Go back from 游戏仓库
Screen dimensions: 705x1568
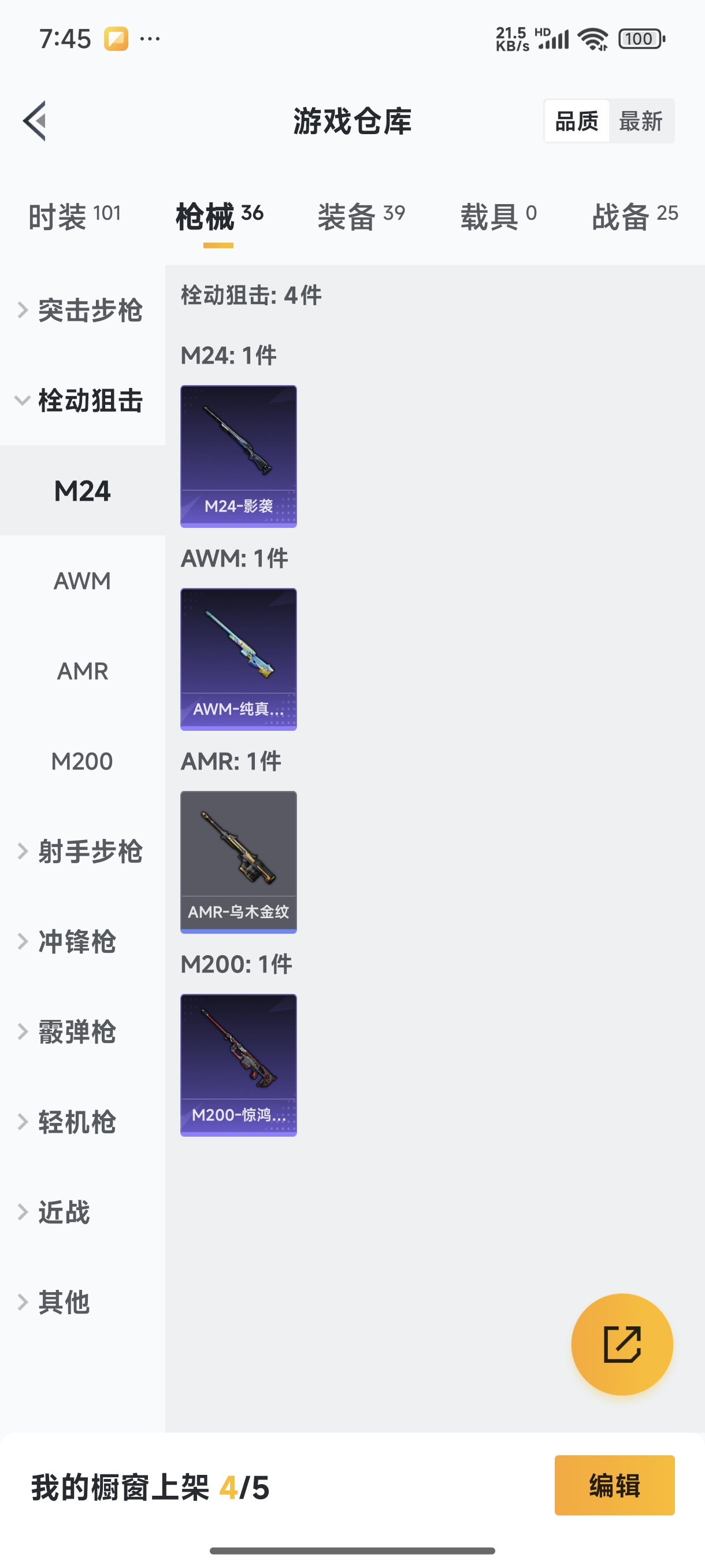pyautogui.click(x=35, y=120)
